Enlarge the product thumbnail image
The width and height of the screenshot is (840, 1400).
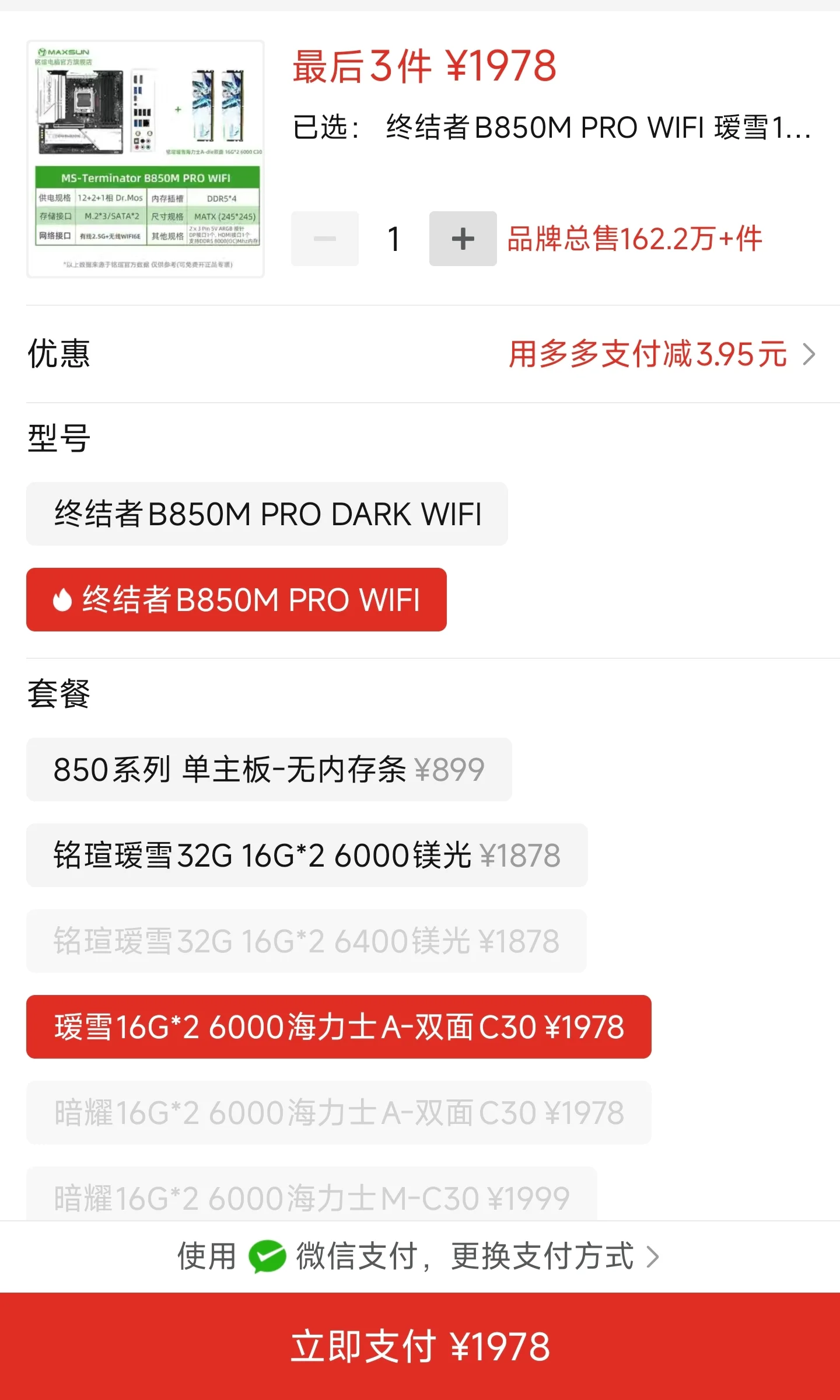(145, 159)
